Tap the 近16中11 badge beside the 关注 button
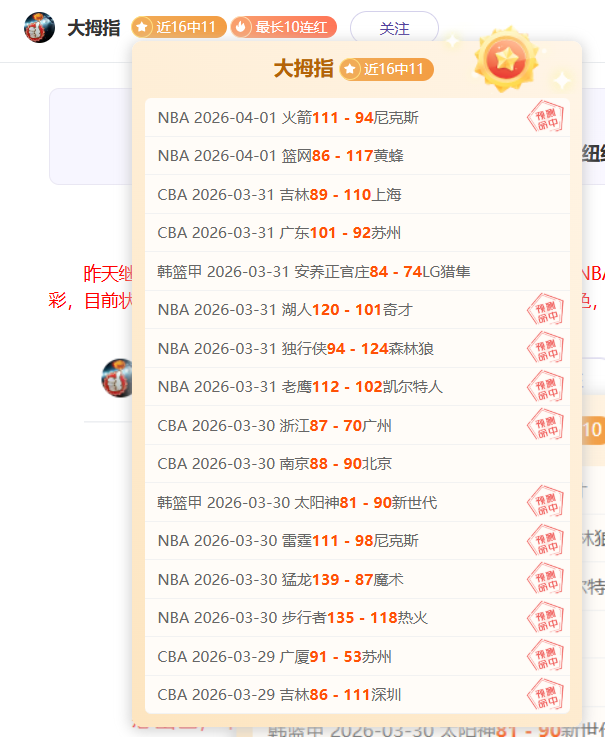This screenshot has width=605, height=737. point(178,27)
